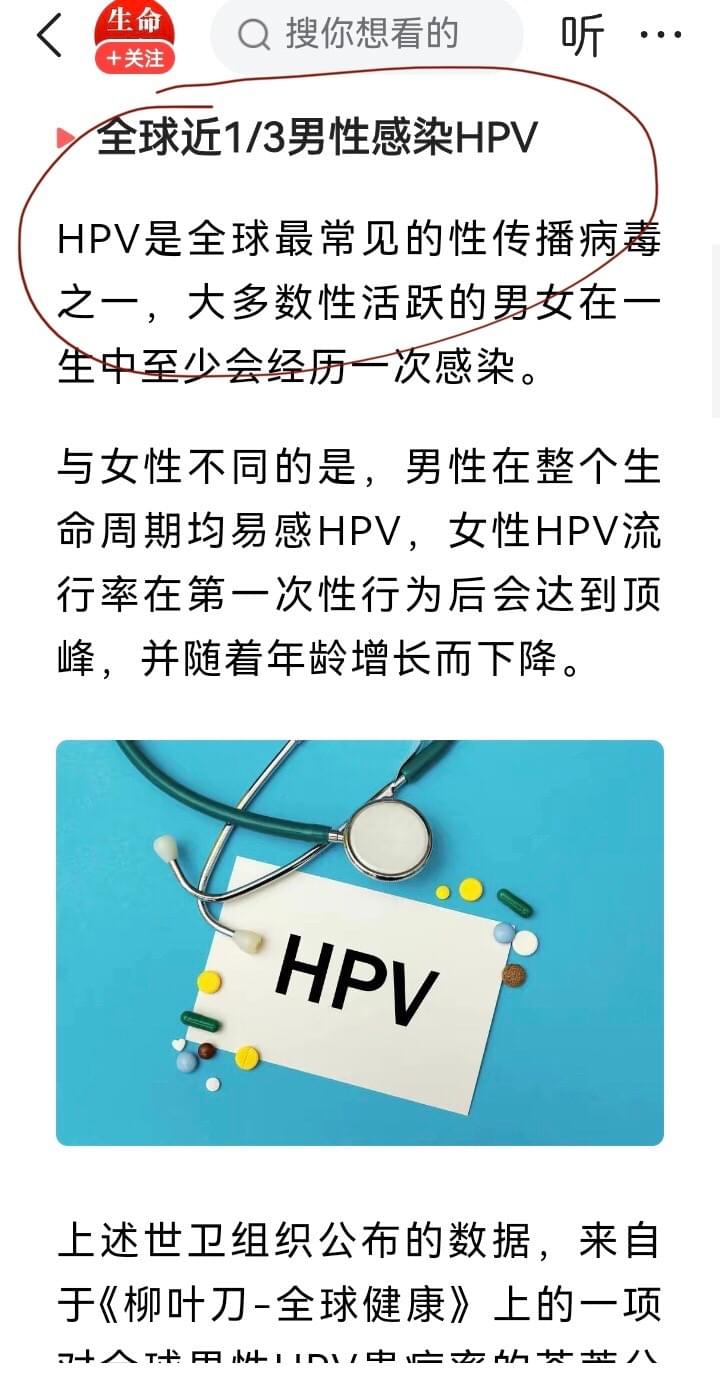View the HPV stethoscope article image
720x1381 pixels.
(360, 942)
